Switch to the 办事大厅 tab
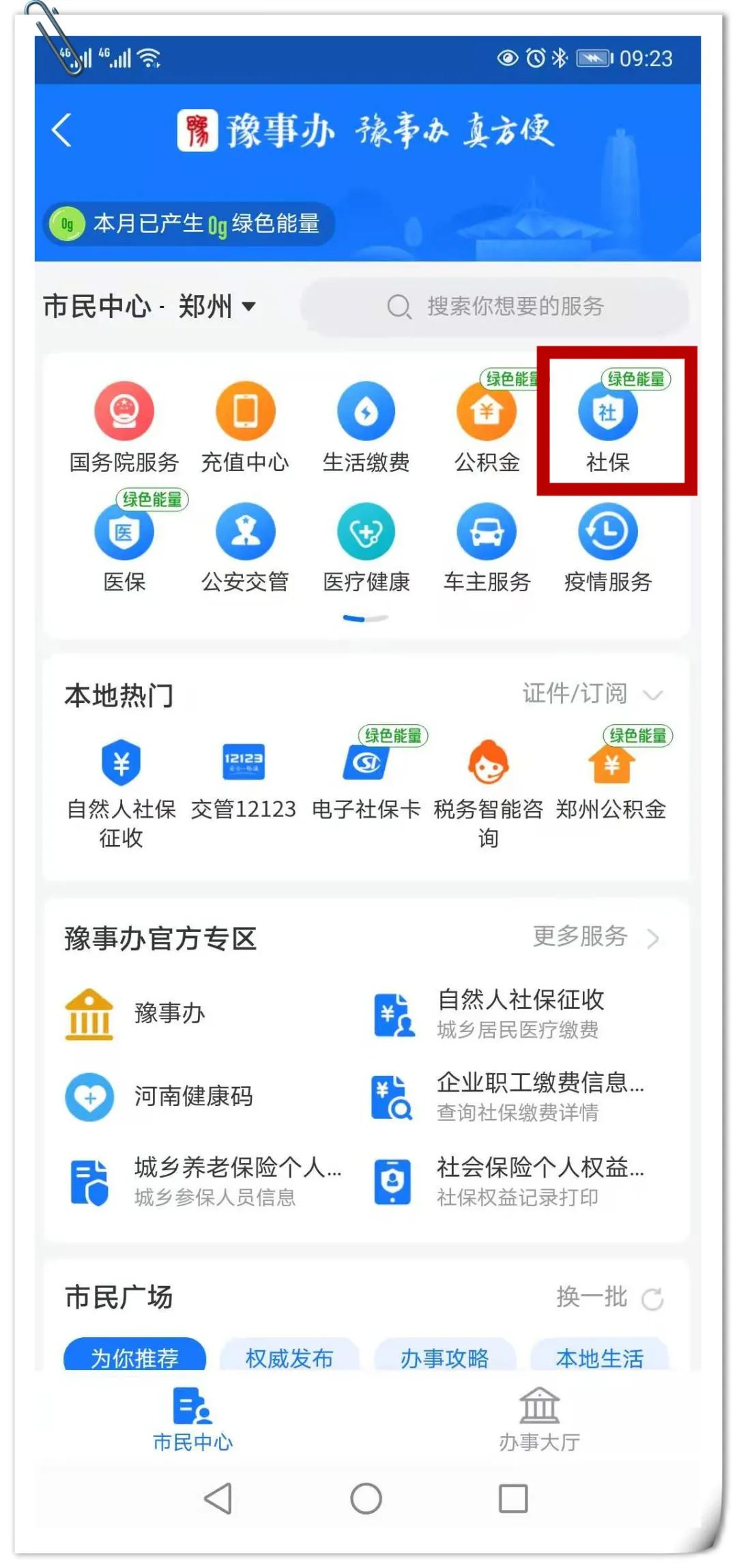This screenshot has height=1568, width=737. [539, 1419]
